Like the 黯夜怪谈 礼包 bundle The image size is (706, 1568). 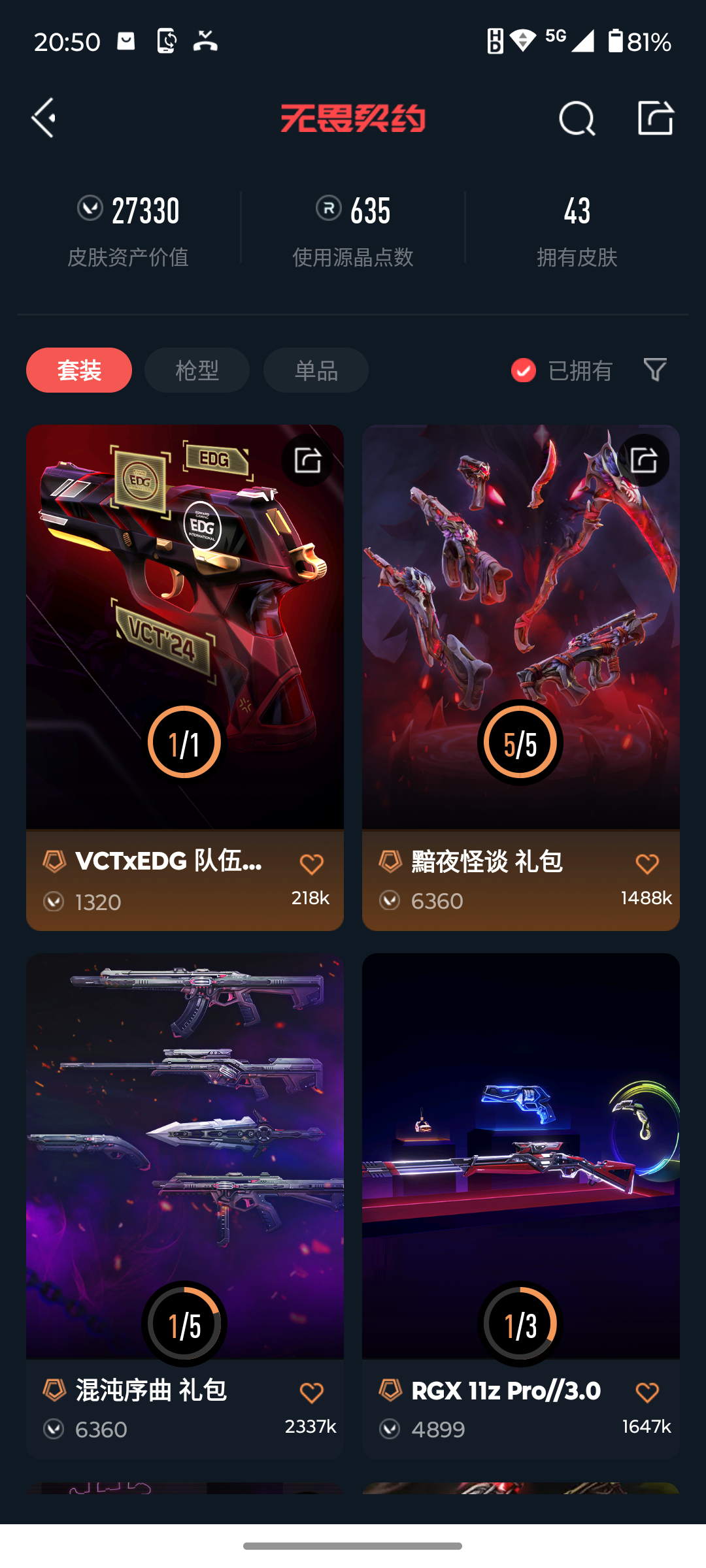648,864
